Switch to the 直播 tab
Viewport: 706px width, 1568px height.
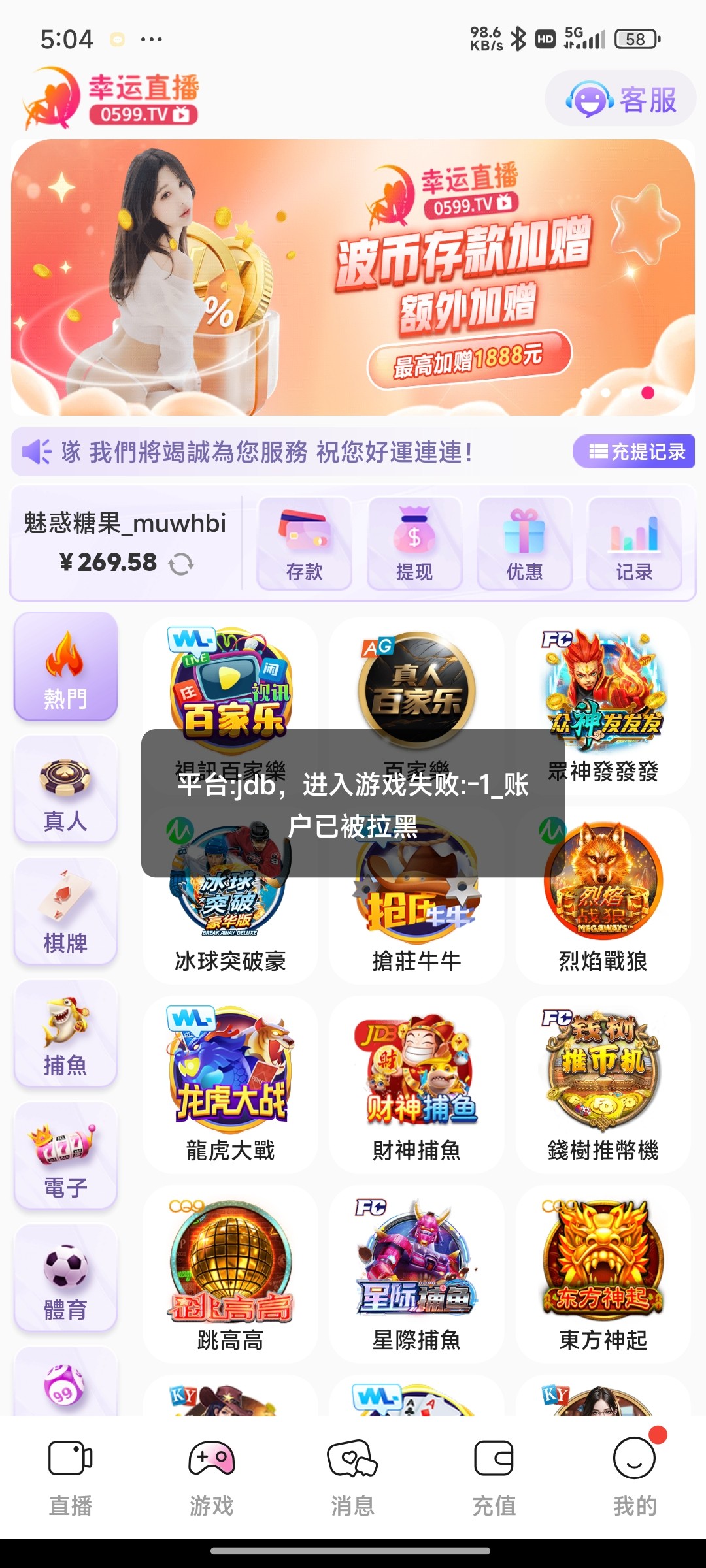(71, 1478)
